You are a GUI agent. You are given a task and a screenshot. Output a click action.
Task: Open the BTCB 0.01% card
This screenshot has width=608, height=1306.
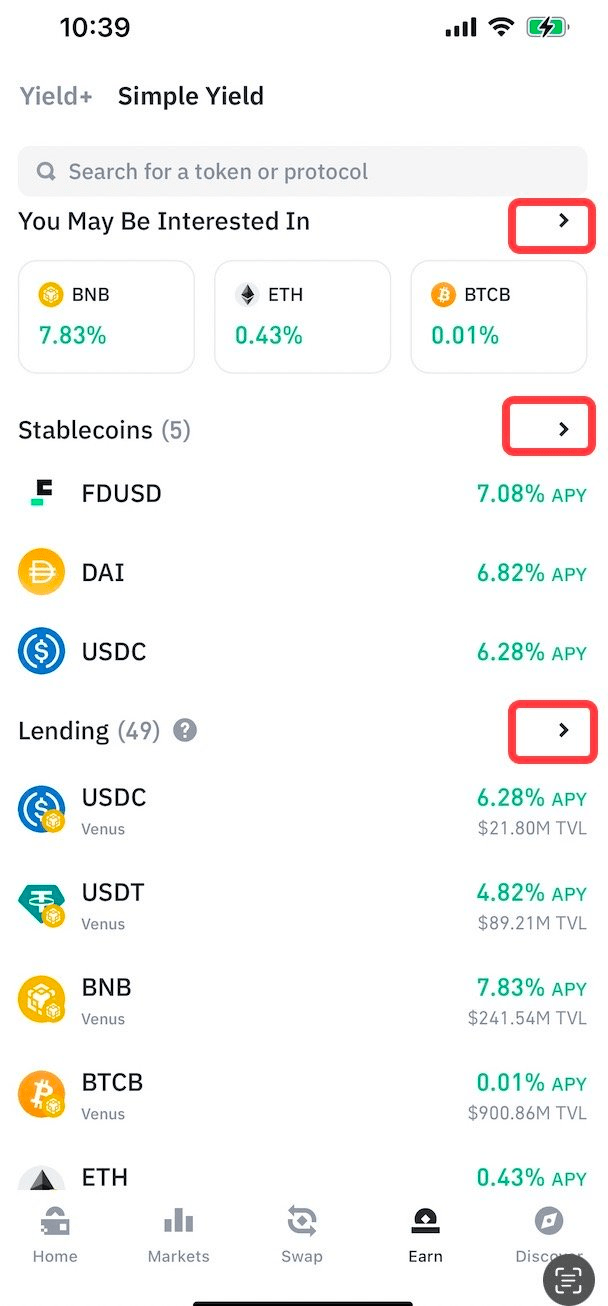[498, 316]
